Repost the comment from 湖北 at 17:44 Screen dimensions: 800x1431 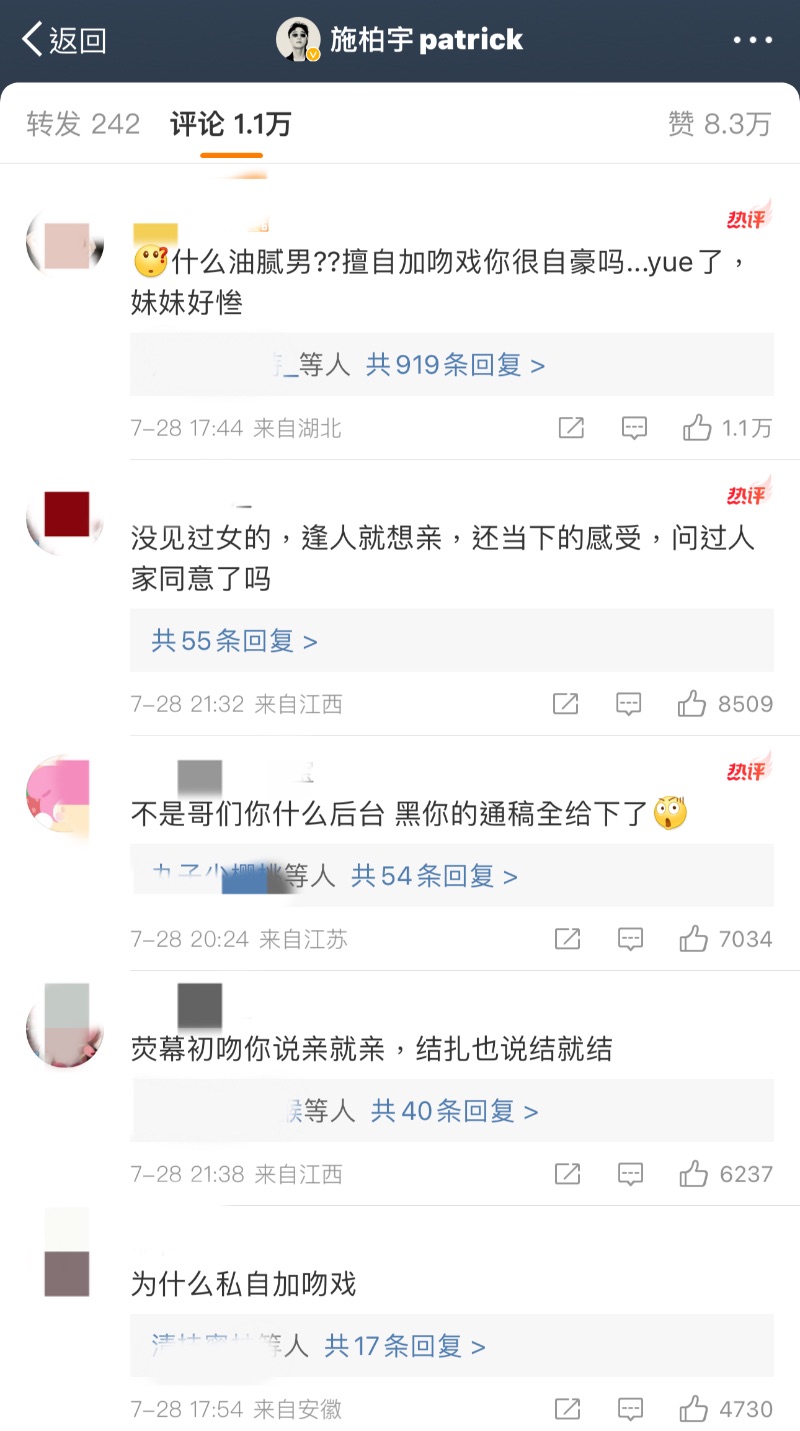coord(571,428)
